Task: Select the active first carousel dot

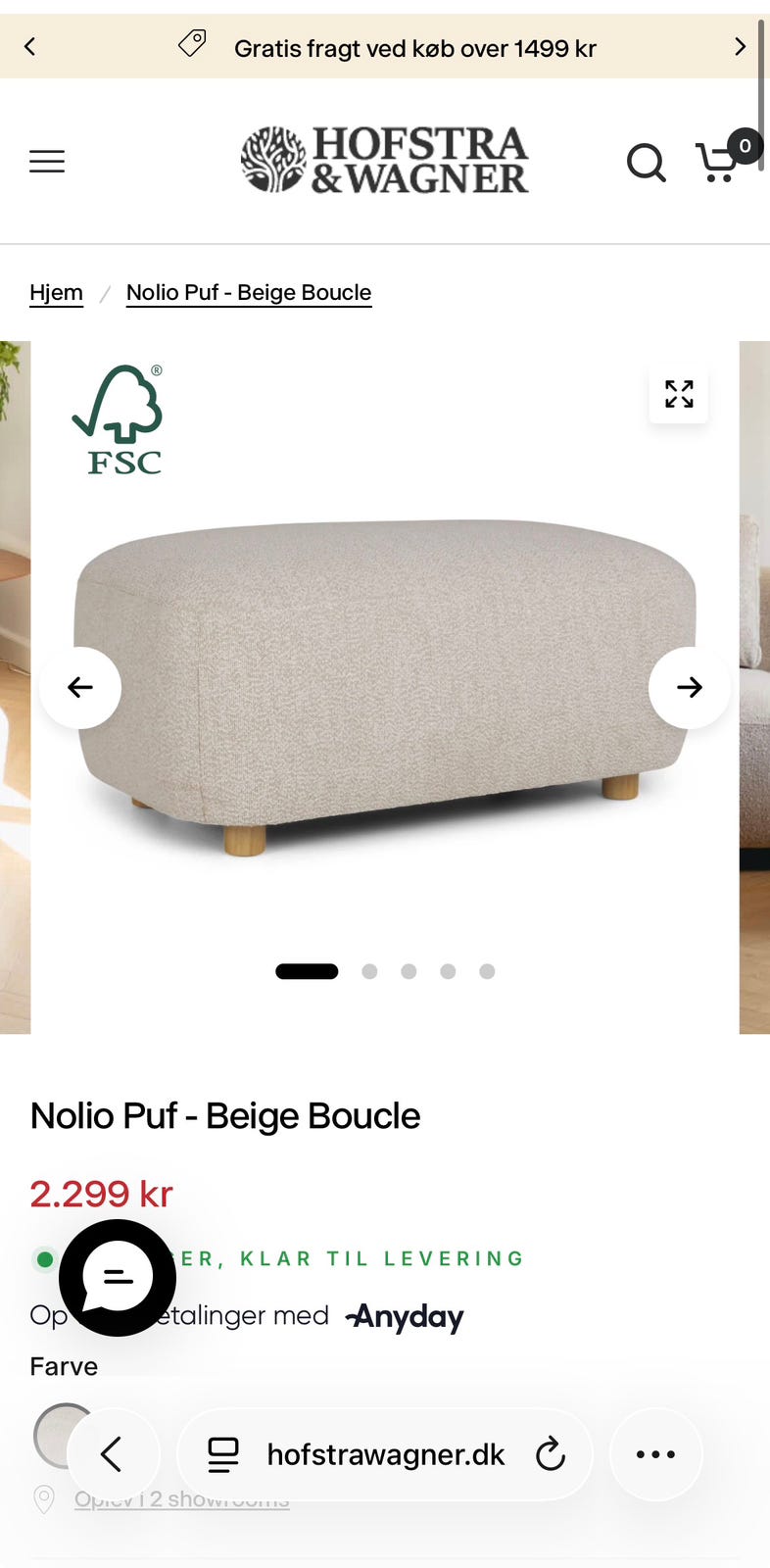Action: (x=307, y=971)
